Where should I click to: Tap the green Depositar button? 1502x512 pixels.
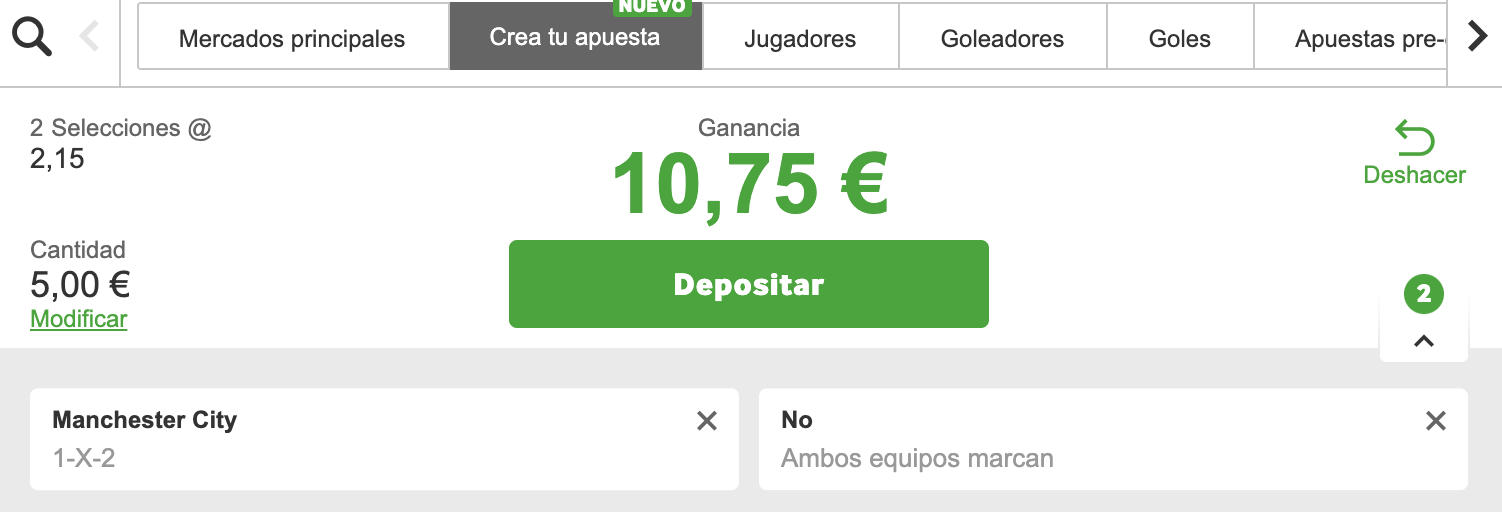(748, 284)
